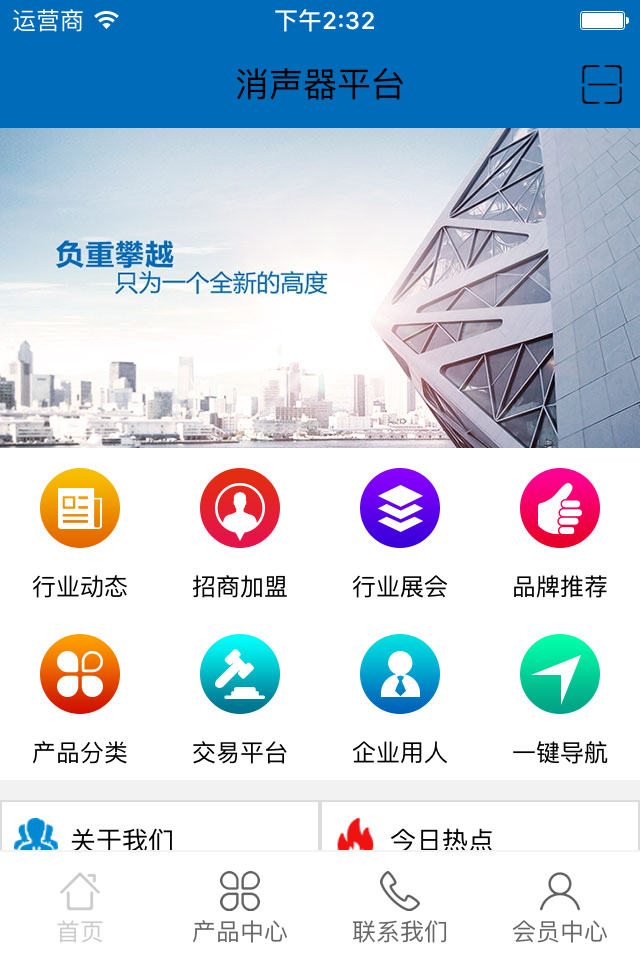Open the 会员中心 tab

(560, 906)
